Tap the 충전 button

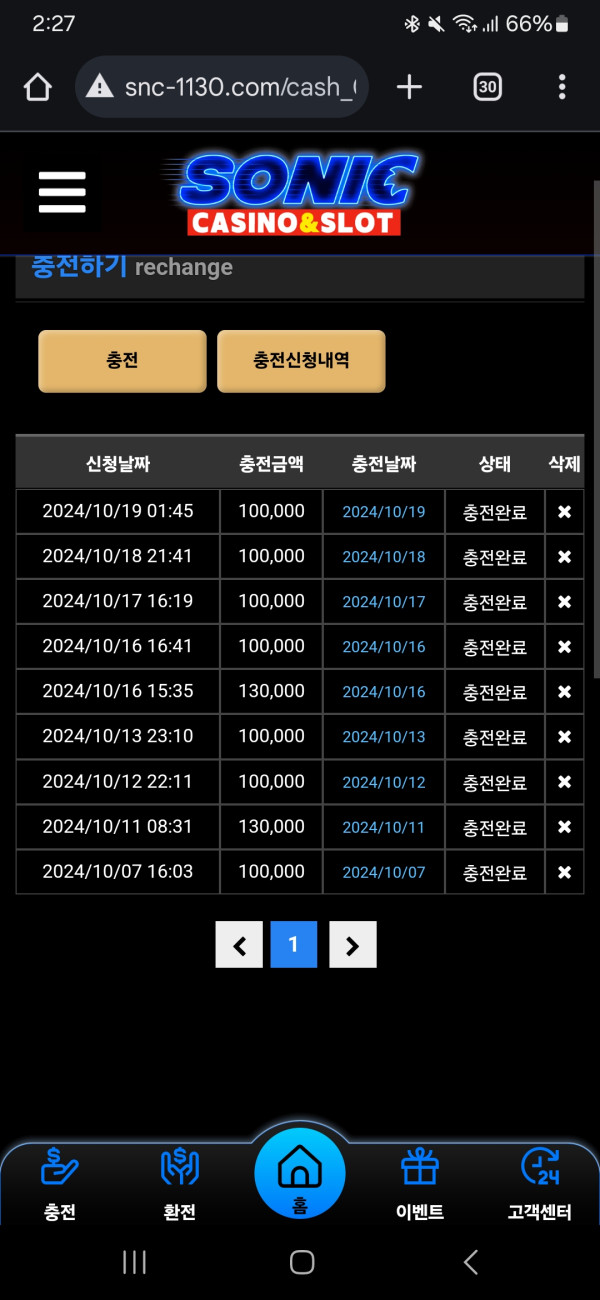(x=122, y=361)
